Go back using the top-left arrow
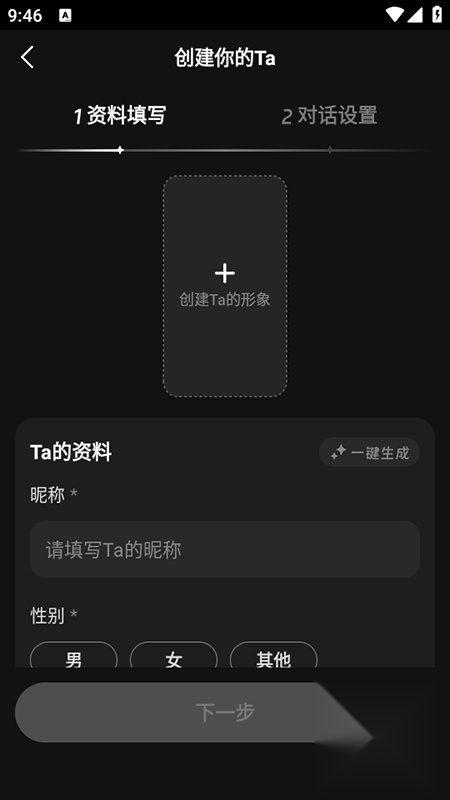The width and height of the screenshot is (450, 800). click(x=28, y=57)
